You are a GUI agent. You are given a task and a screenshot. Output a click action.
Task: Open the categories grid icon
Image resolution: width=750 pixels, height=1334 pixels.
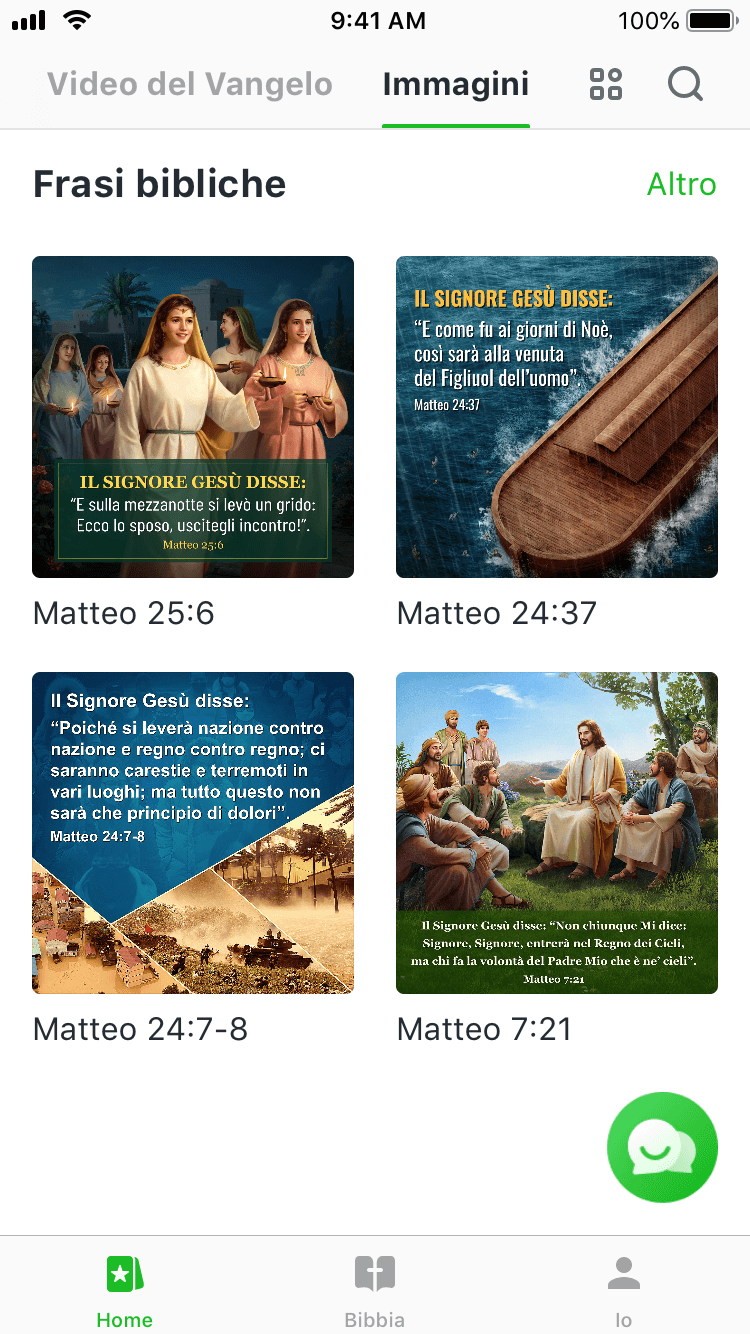coord(606,84)
